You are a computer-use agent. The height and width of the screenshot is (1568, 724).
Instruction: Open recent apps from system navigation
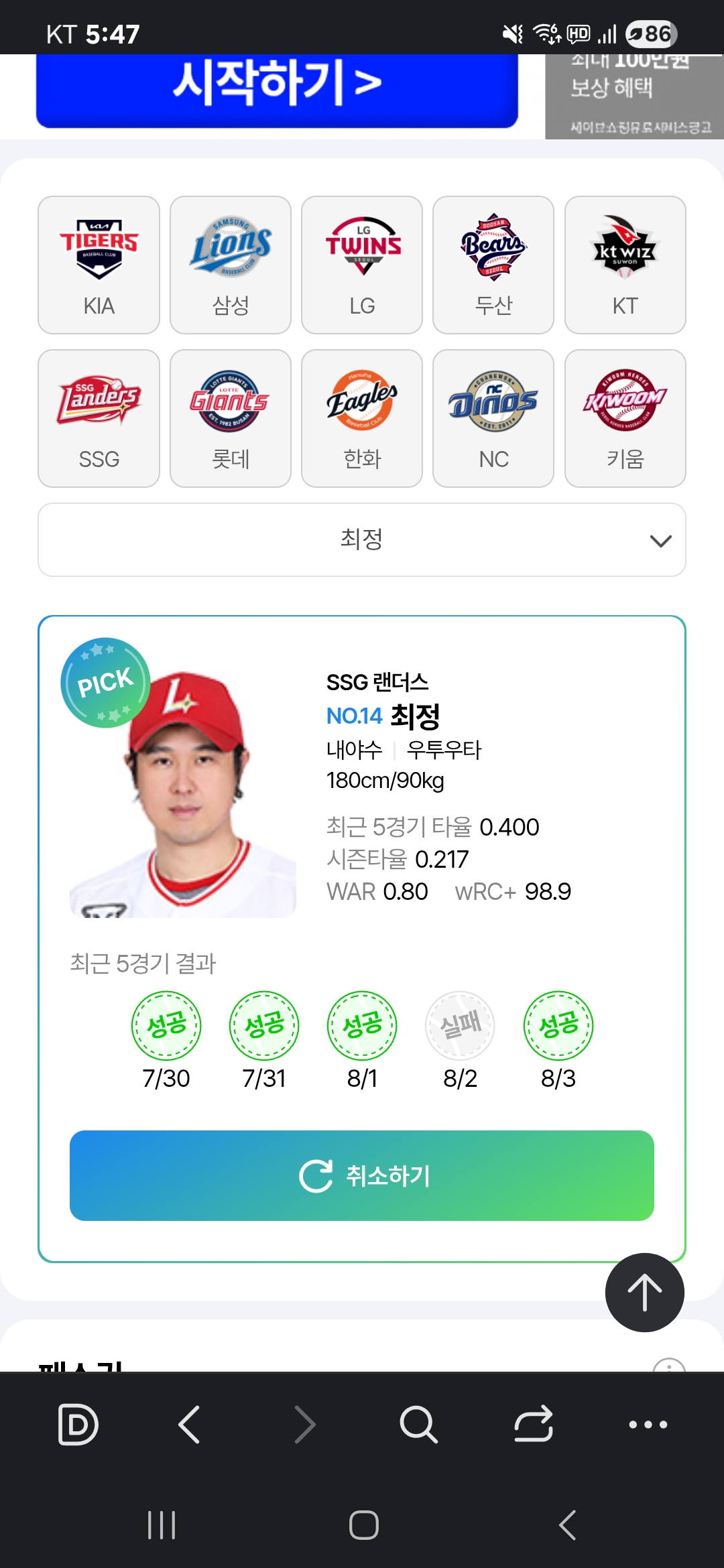[x=162, y=1525]
